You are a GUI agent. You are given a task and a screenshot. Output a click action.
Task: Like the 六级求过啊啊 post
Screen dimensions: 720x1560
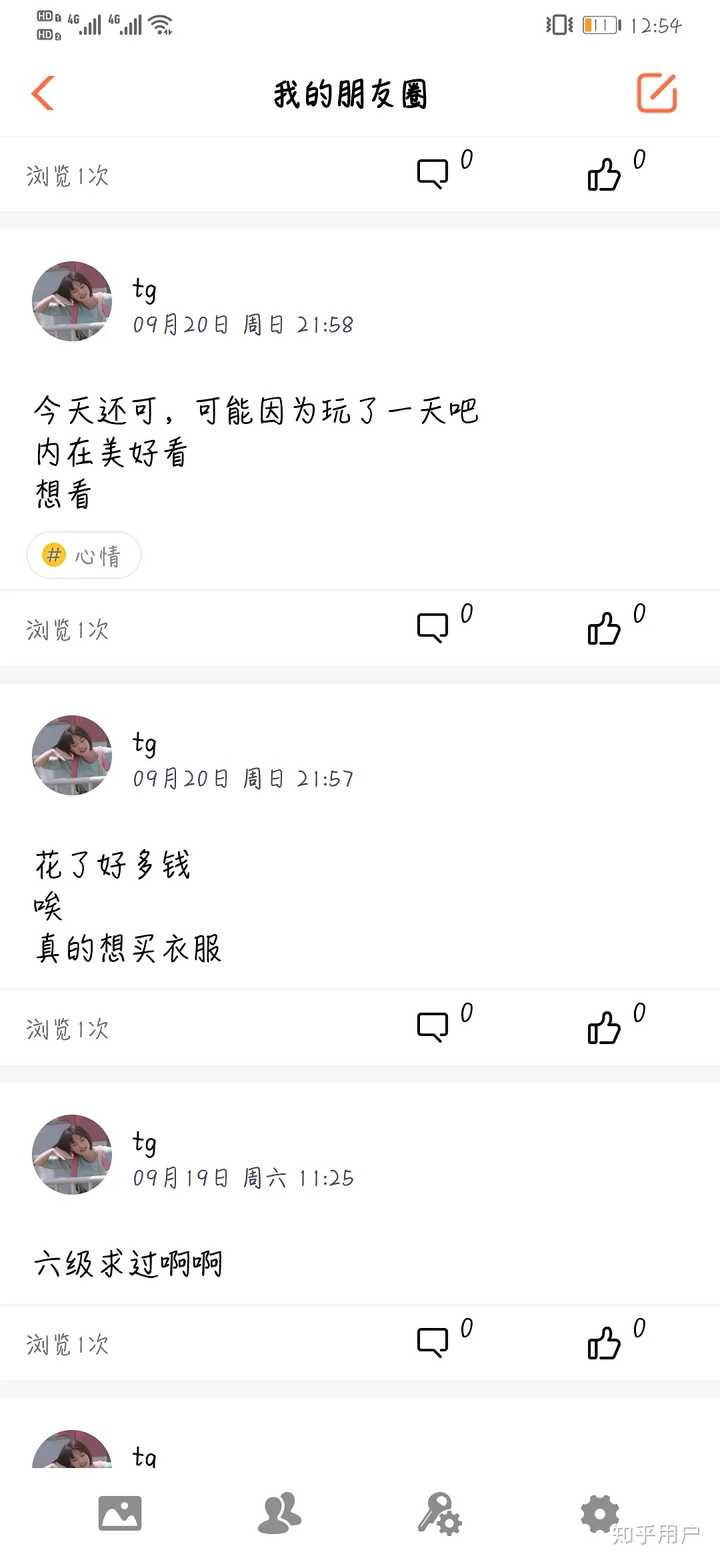click(x=604, y=1342)
